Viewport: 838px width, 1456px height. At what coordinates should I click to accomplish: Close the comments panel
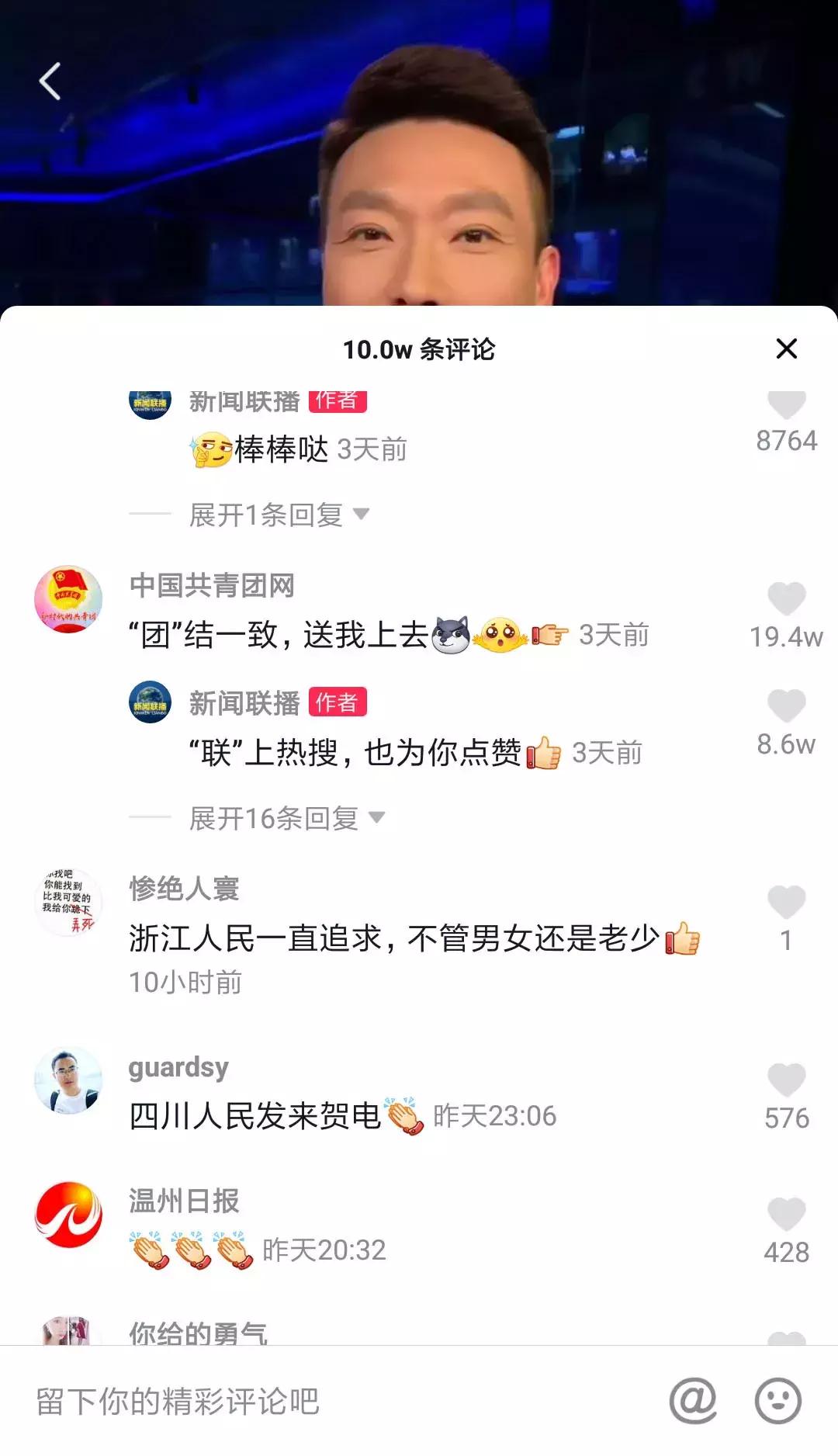click(x=787, y=348)
